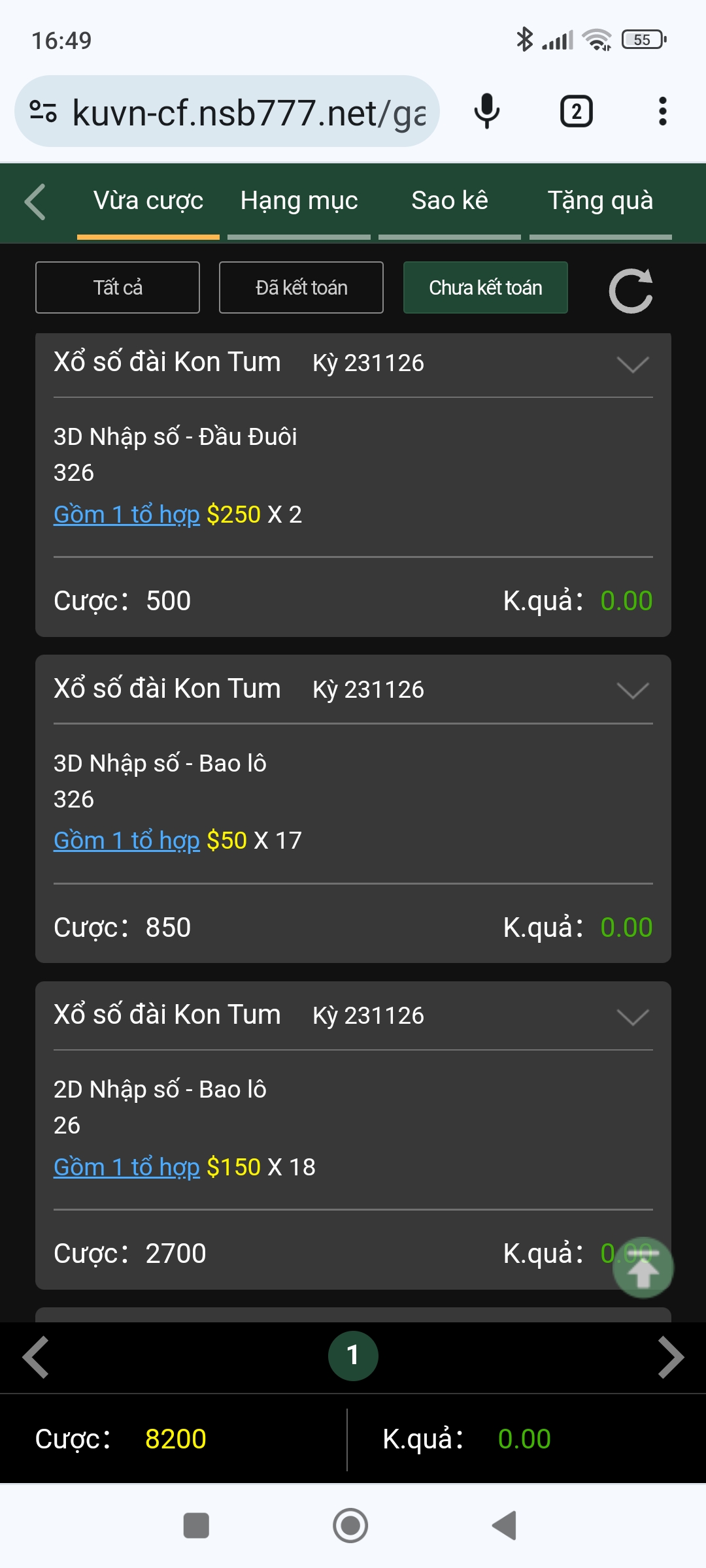706x1568 pixels.
Task: Open the browser tab switcher
Action: [x=576, y=112]
